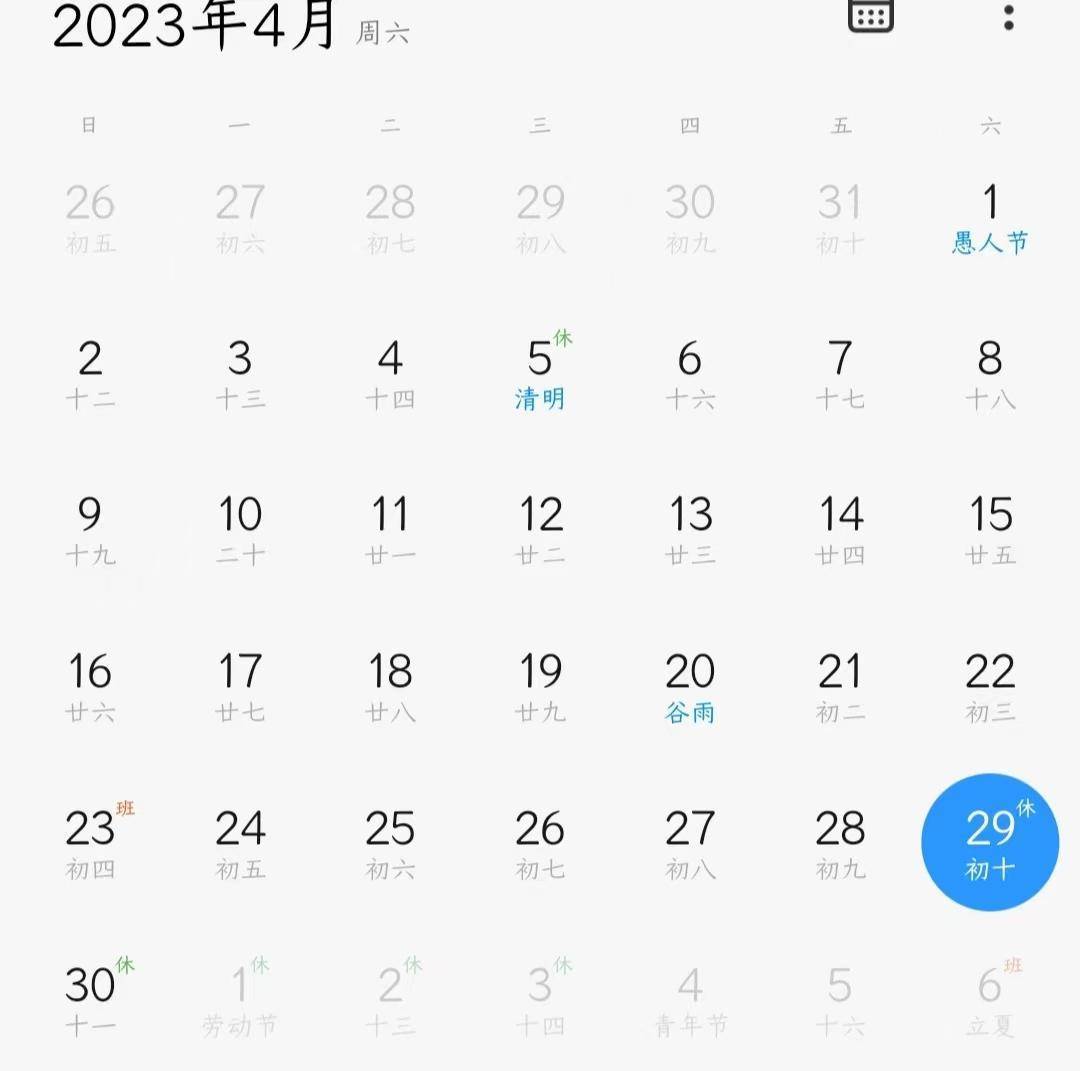The height and width of the screenshot is (1071, 1080).
Task: Open the calendar view switcher icon
Action: 870,16
